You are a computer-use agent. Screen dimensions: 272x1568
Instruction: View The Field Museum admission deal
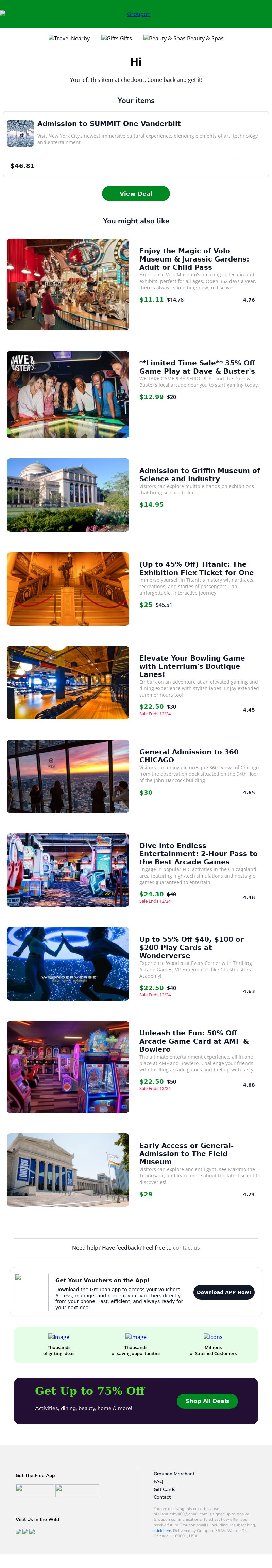click(x=186, y=1153)
